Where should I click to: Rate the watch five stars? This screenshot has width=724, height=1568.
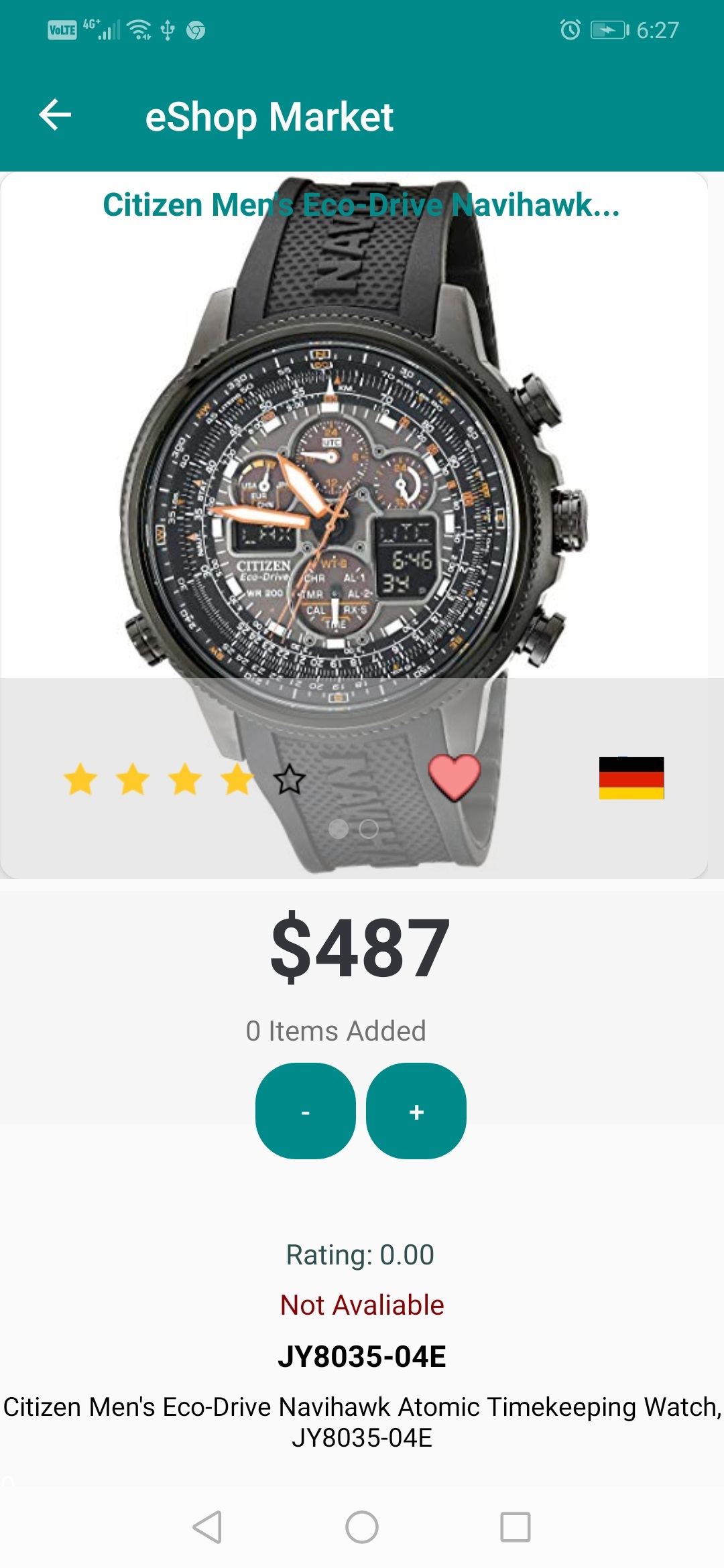290,779
